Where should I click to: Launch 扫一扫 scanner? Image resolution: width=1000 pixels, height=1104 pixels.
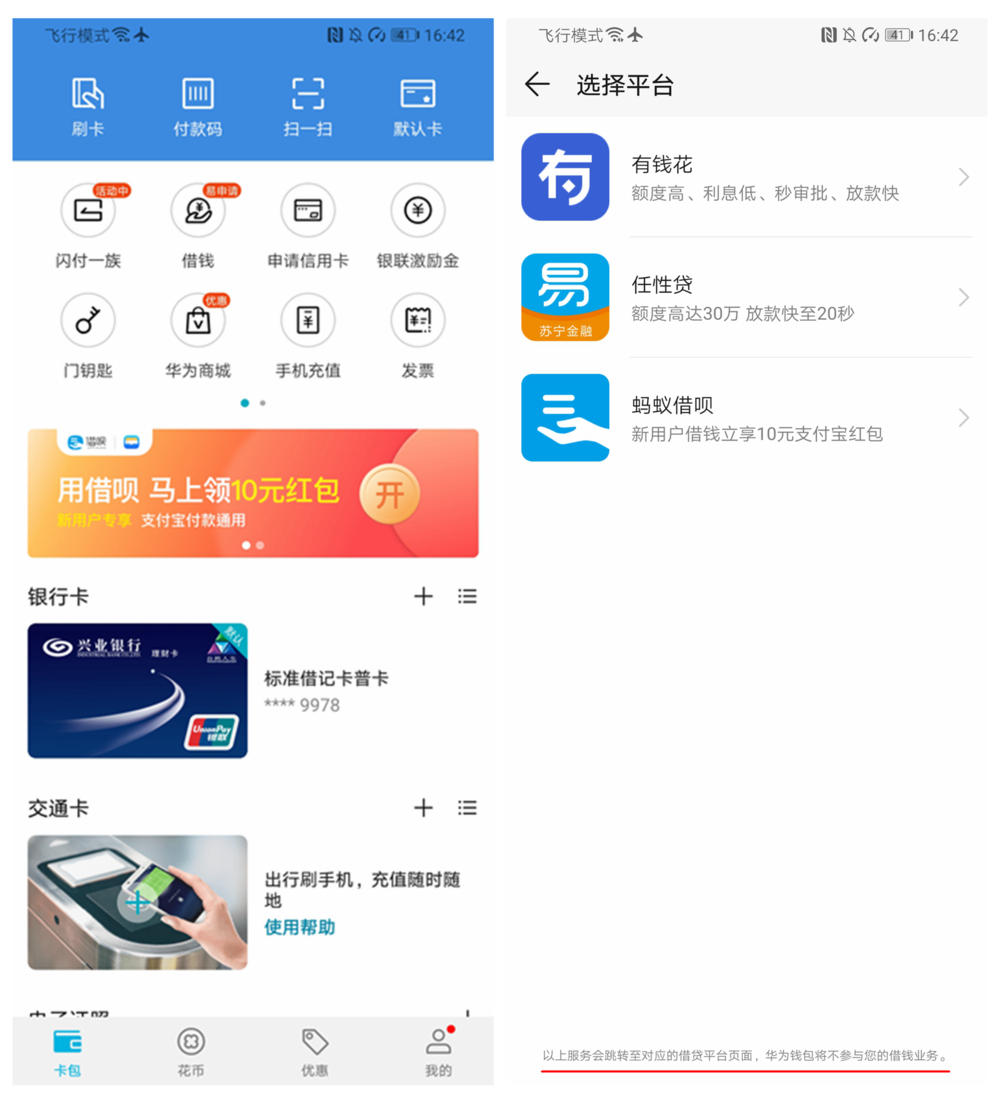[308, 106]
